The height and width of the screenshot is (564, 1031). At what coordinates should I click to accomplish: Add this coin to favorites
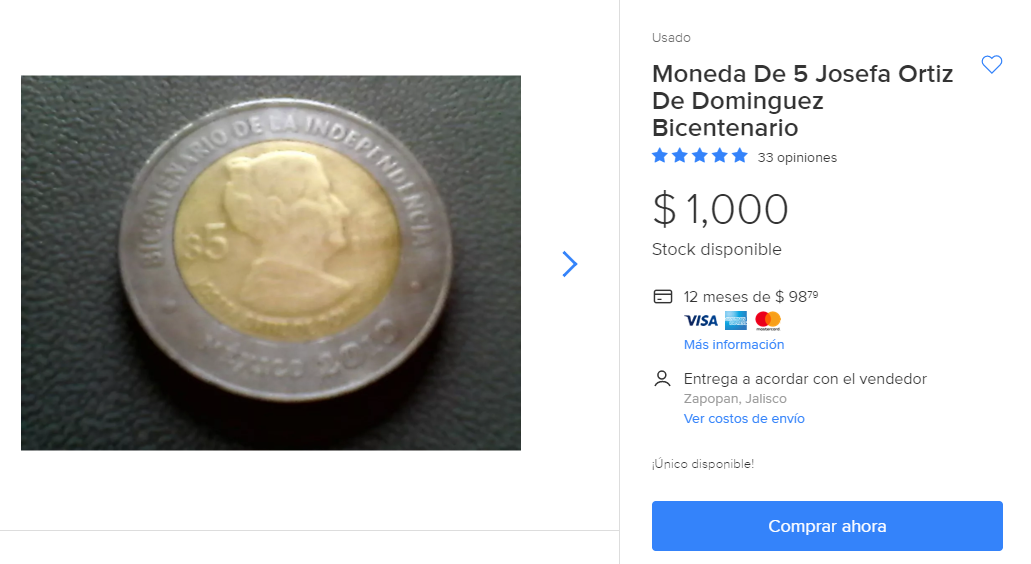coord(991,65)
